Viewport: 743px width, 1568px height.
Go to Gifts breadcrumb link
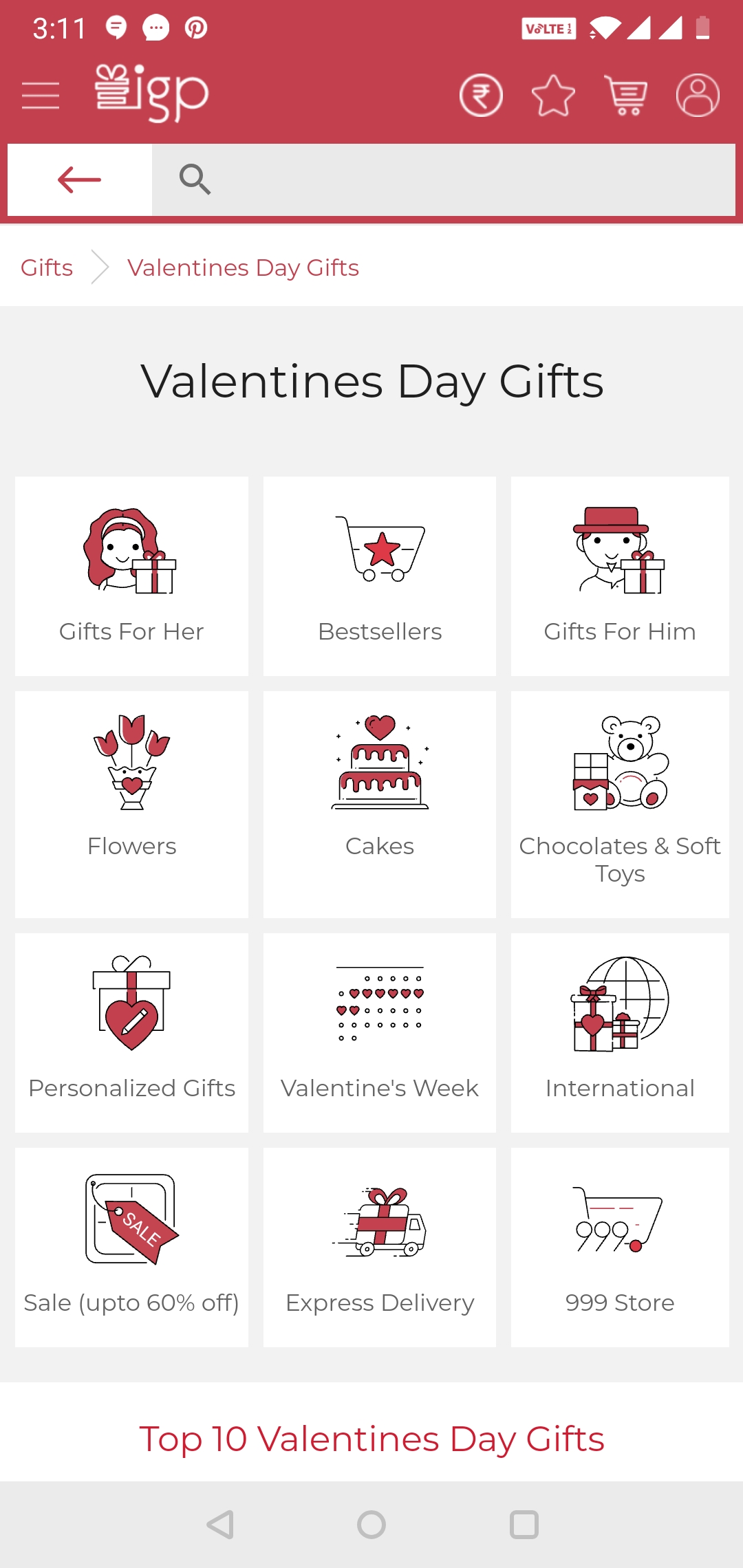(x=47, y=268)
